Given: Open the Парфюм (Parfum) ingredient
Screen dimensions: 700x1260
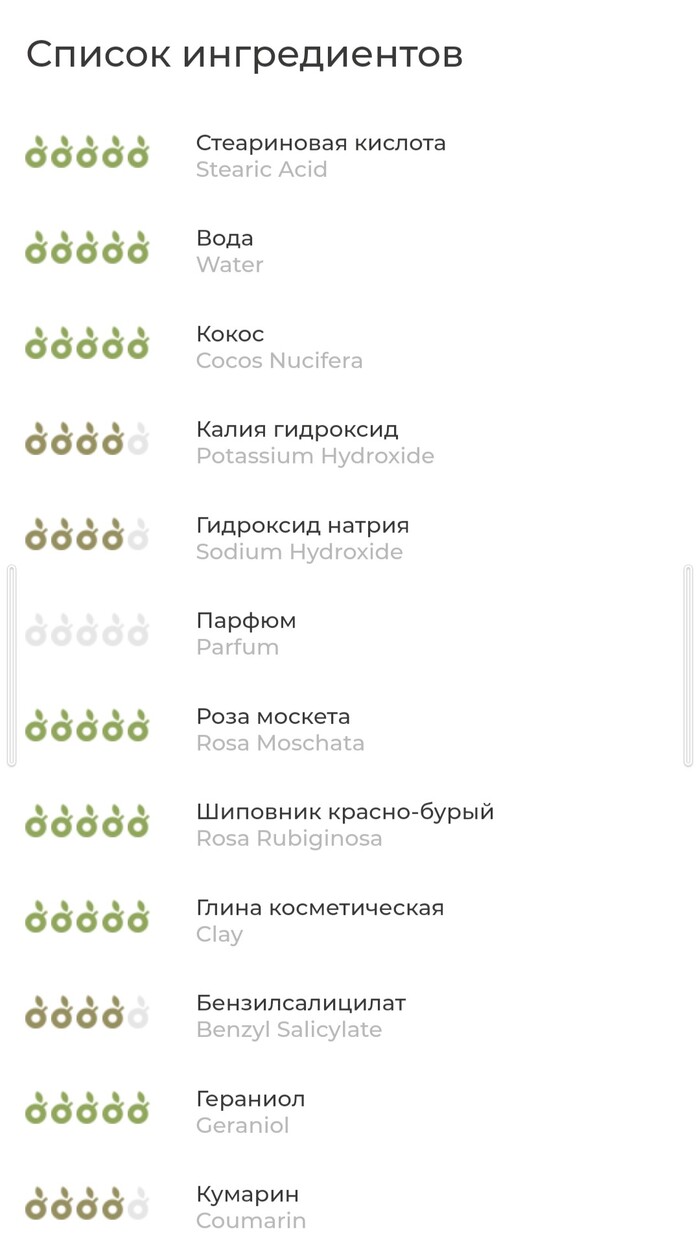Looking at the screenshot, I should coord(246,633).
